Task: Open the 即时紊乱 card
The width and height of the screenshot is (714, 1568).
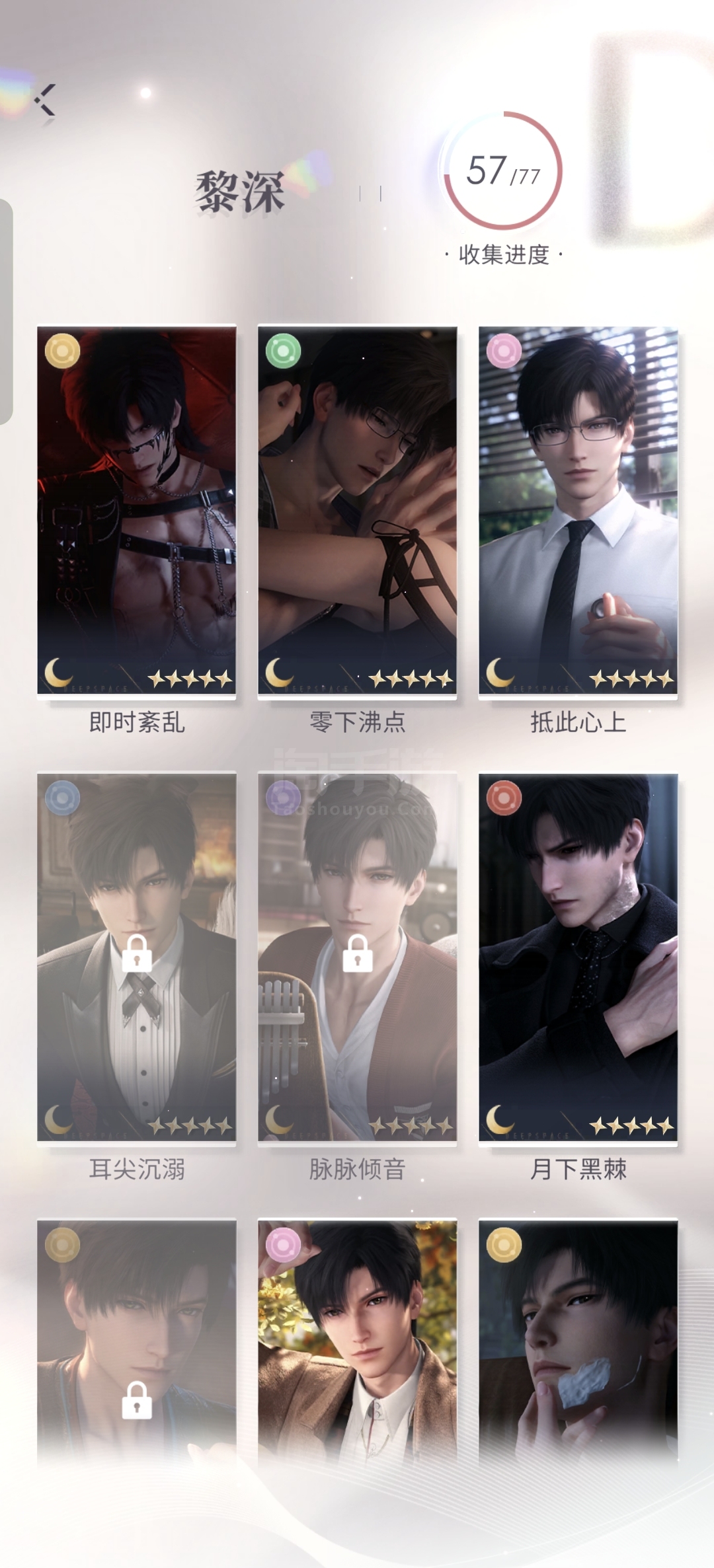Action: coord(136,510)
